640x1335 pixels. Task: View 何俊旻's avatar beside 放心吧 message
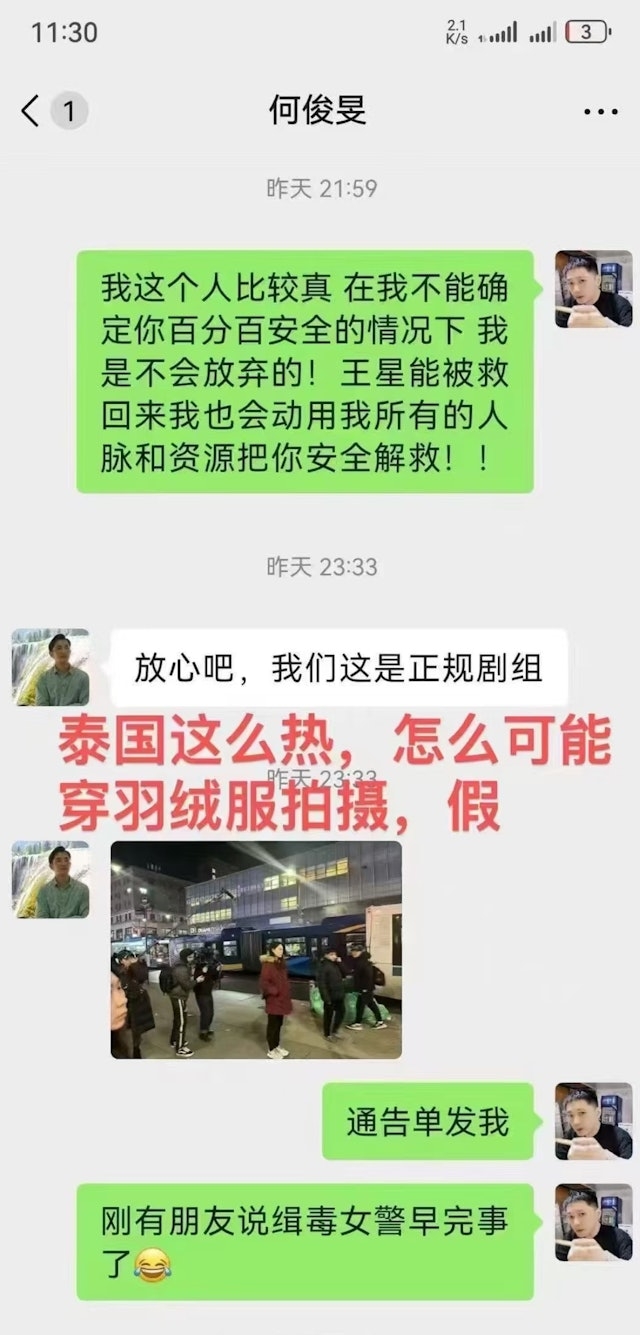point(51,668)
